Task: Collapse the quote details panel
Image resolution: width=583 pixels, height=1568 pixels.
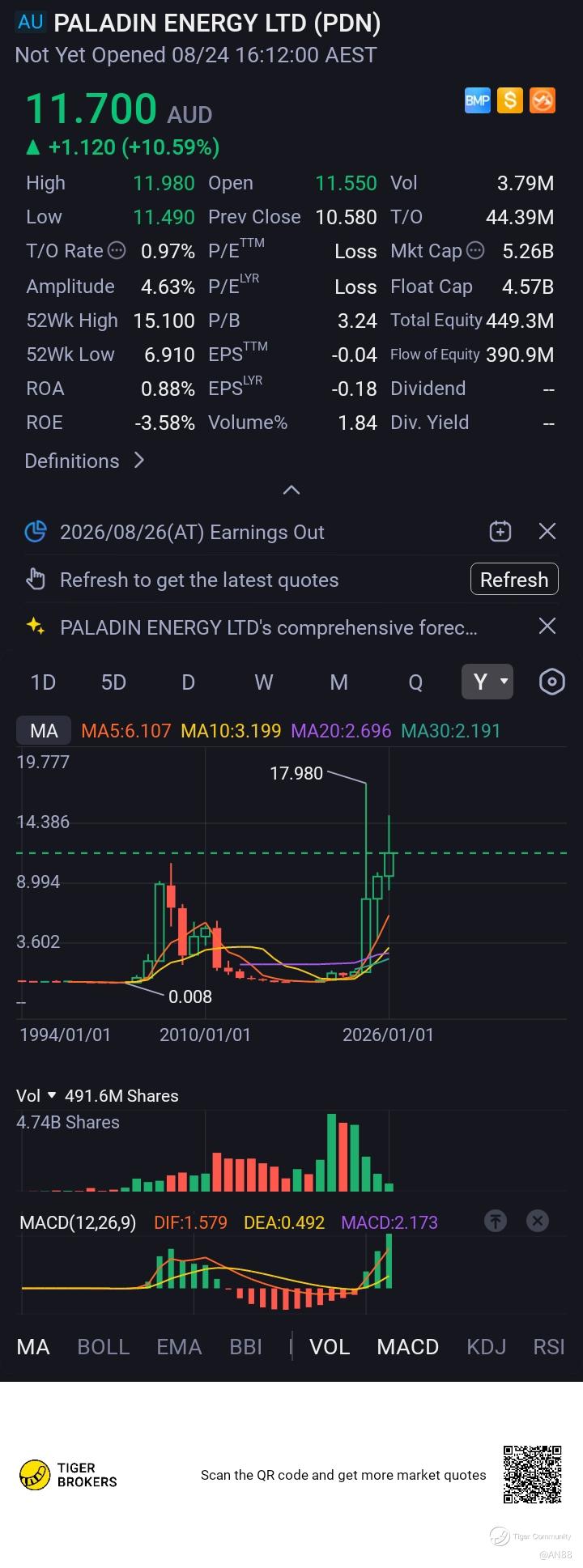Action: pyautogui.click(x=291, y=490)
